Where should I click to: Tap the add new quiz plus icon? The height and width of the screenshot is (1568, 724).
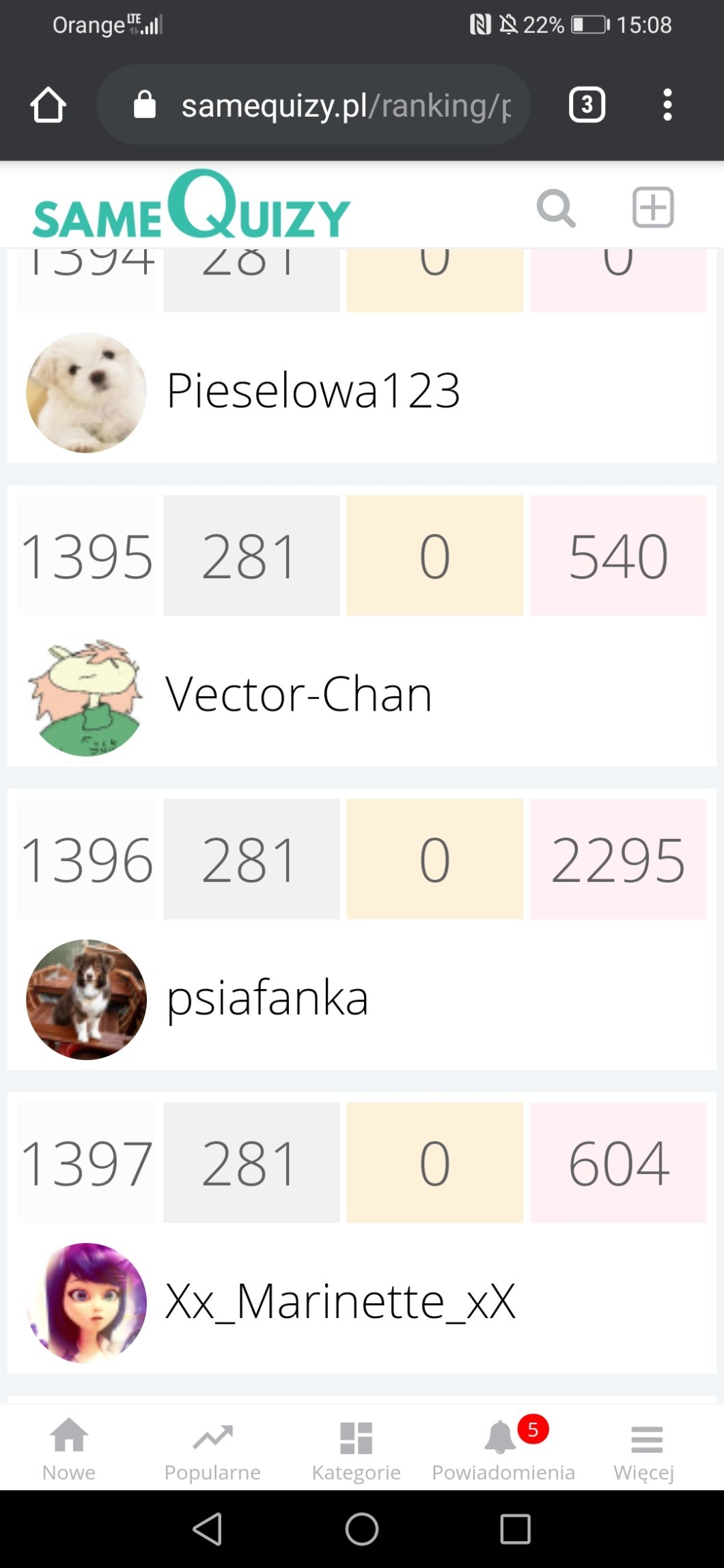[x=653, y=207]
